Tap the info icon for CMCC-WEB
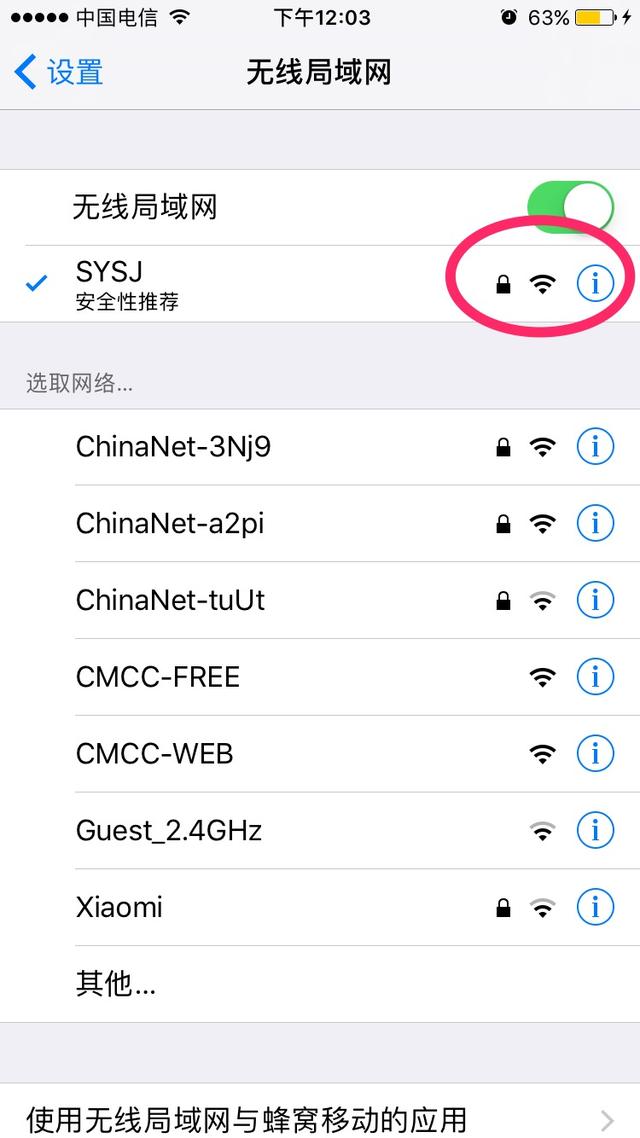 point(595,753)
